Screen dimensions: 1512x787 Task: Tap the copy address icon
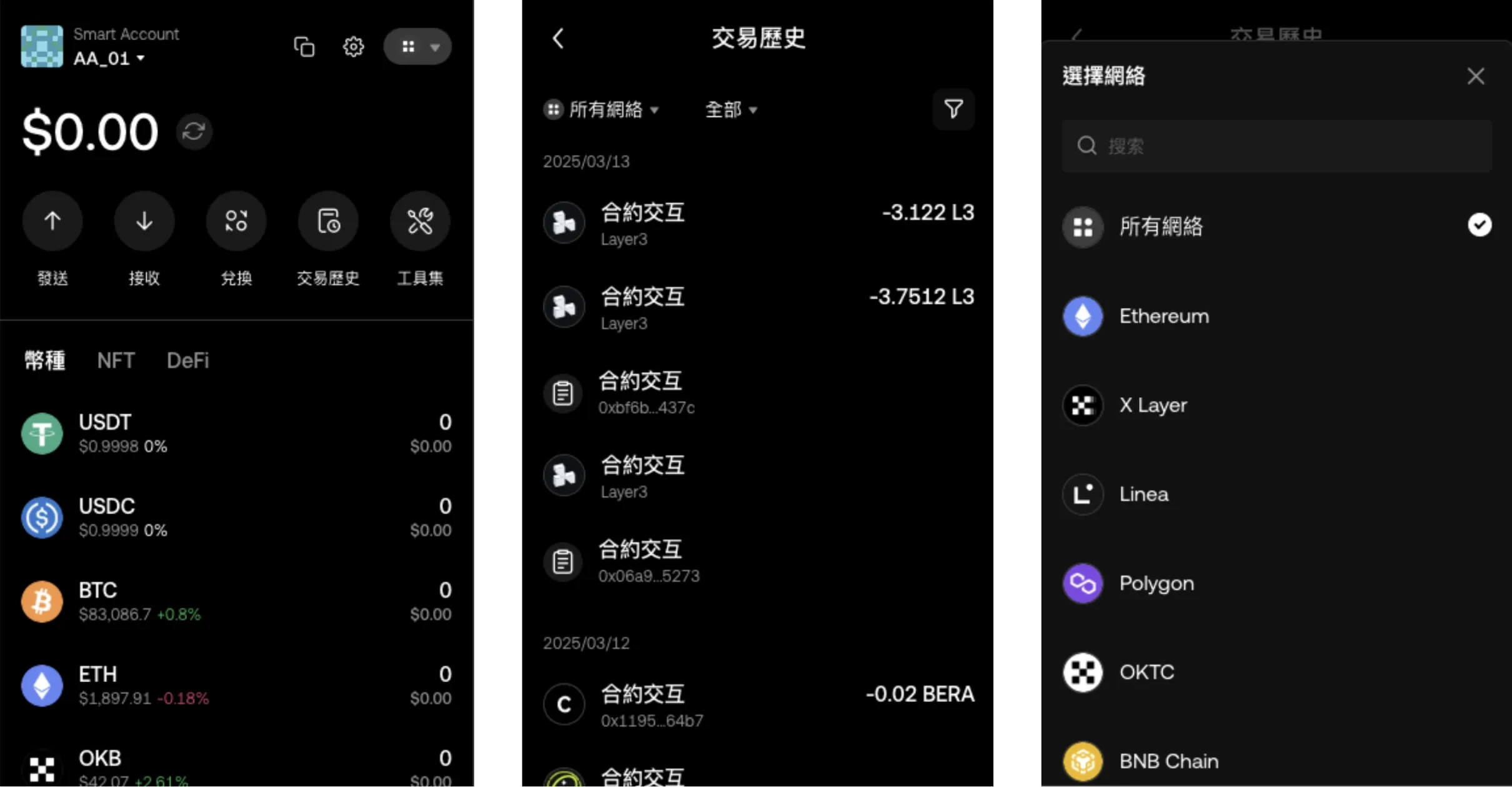coord(304,47)
